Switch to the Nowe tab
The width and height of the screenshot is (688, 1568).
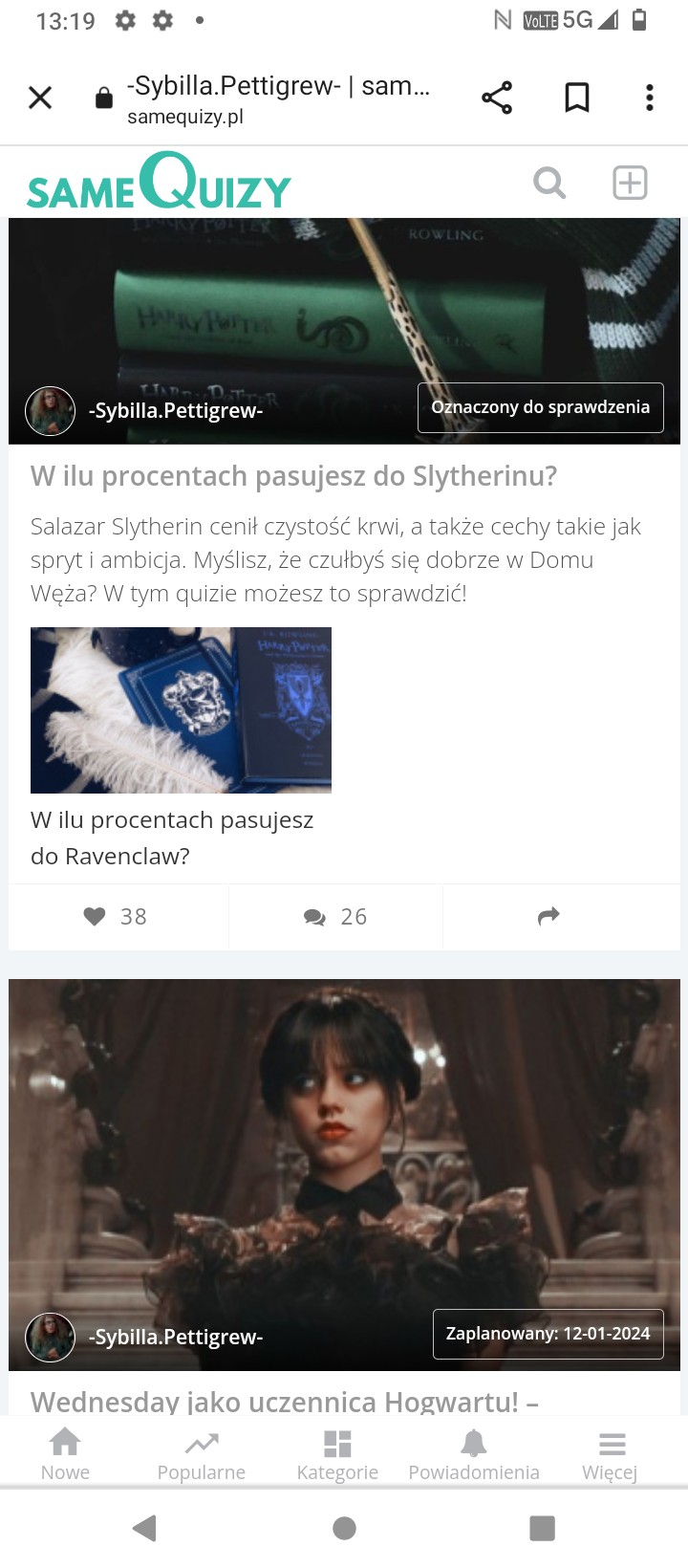[65, 1455]
